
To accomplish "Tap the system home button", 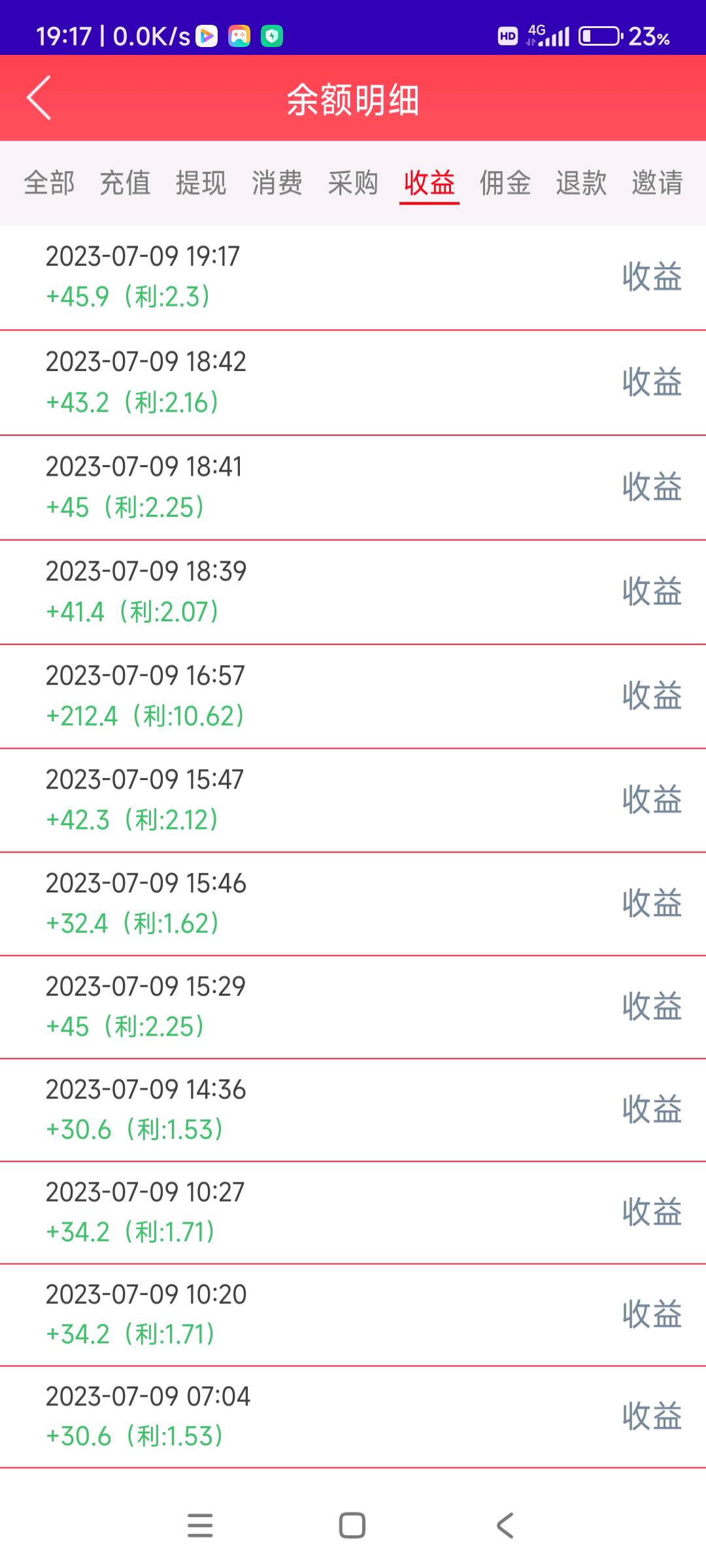I will point(352,1526).
